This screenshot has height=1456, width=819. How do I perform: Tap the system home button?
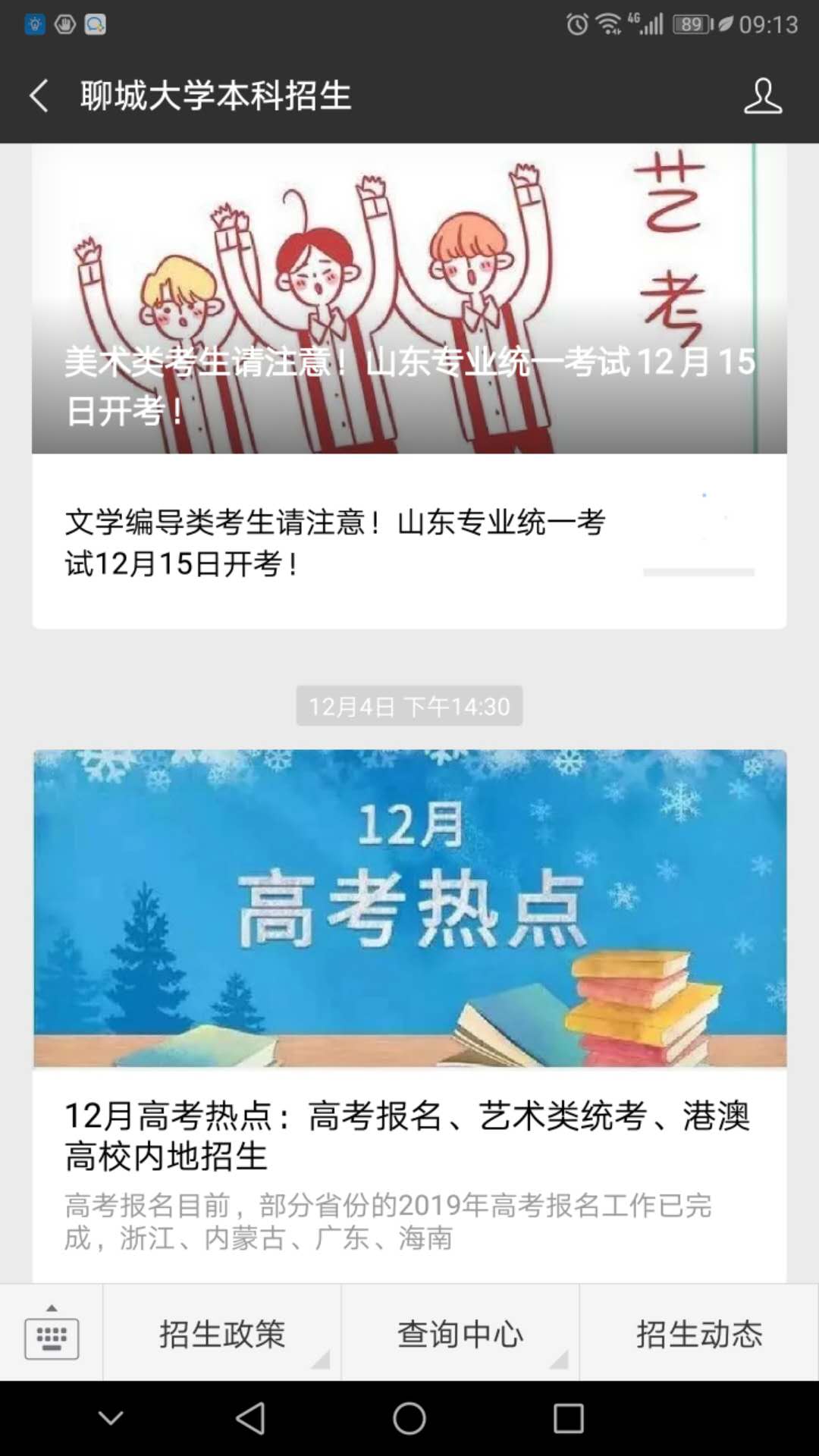click(x=409, y=1418)
